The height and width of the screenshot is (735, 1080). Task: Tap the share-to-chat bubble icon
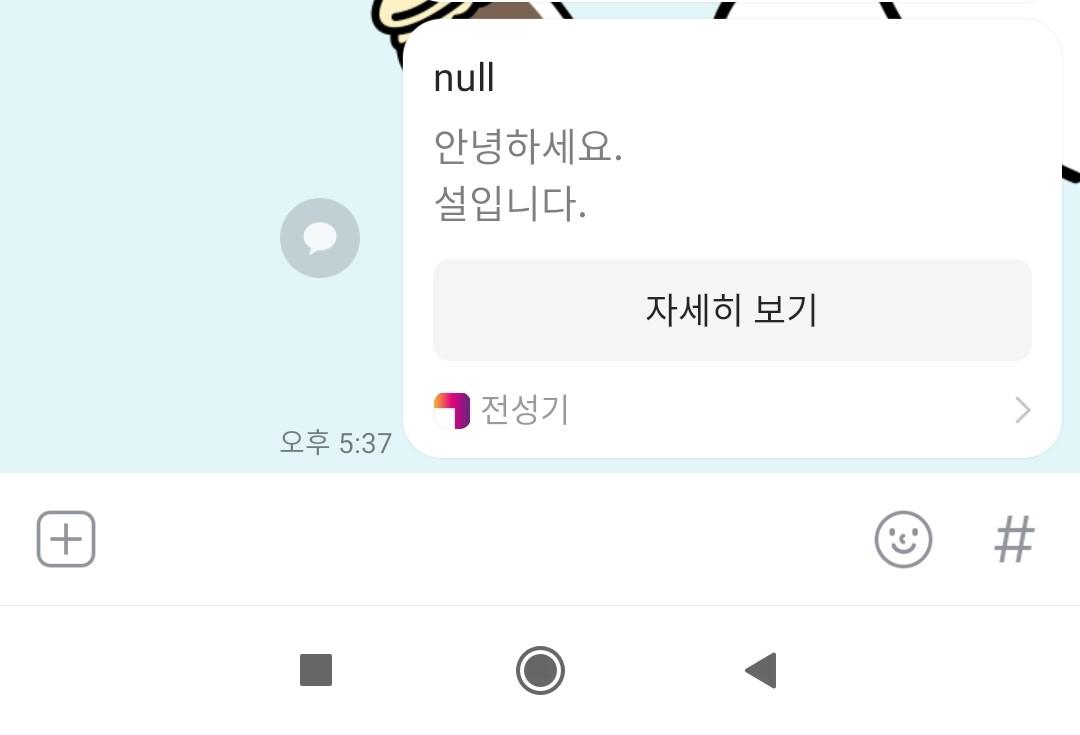(319, 238)
